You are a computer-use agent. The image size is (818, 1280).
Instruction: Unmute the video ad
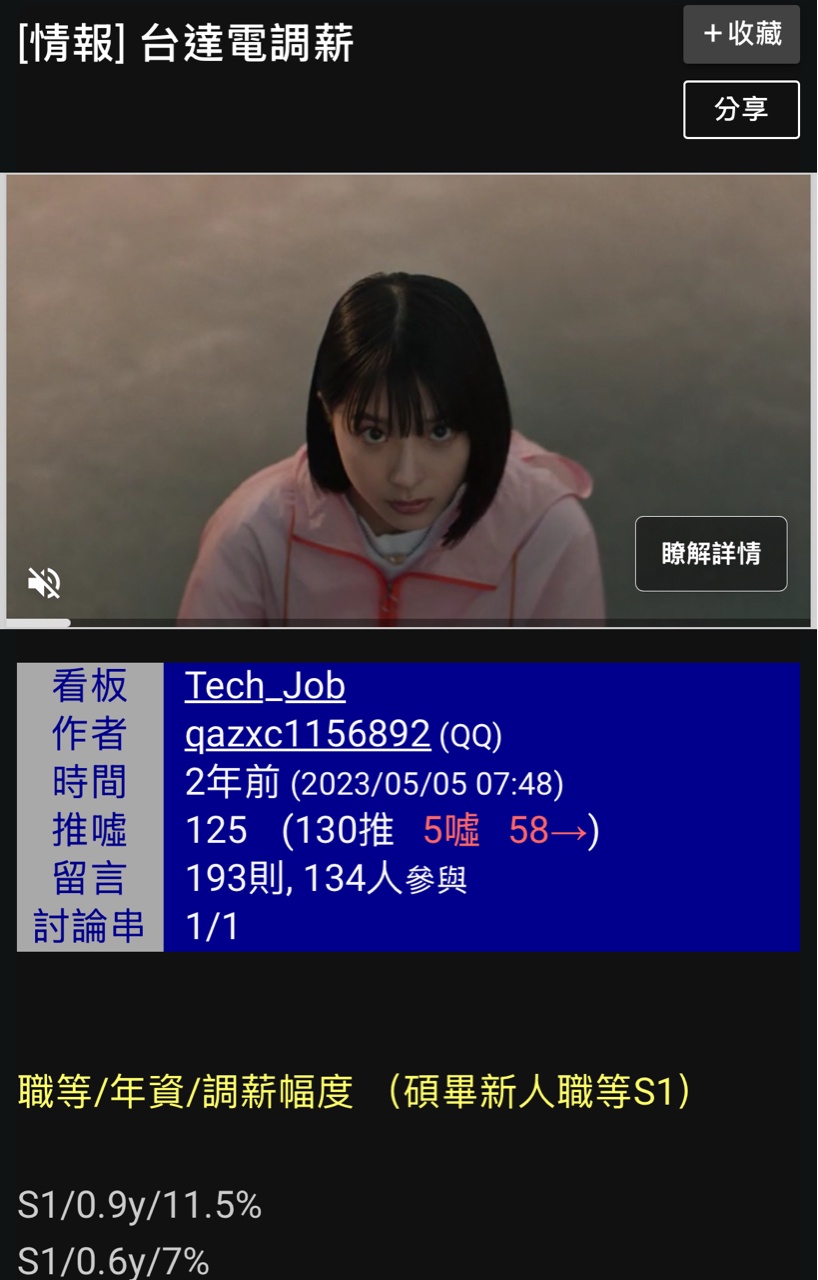[44, 582]
